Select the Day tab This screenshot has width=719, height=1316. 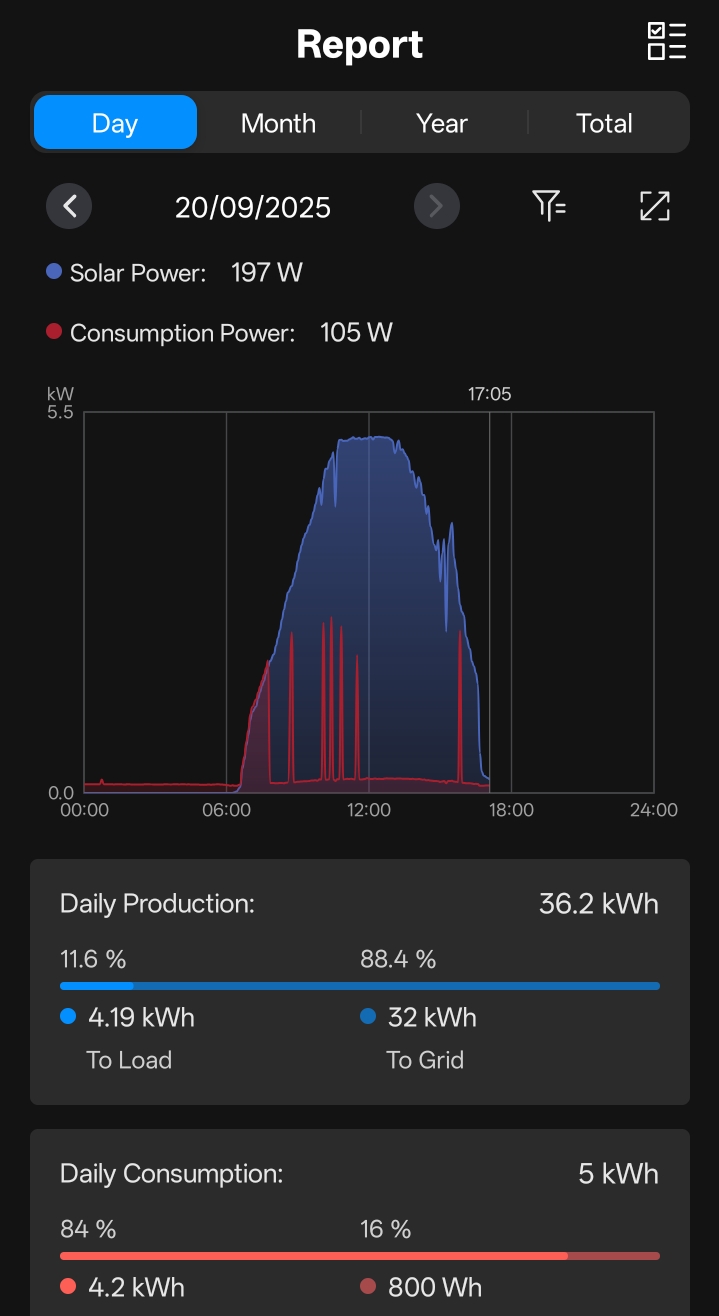115,123
